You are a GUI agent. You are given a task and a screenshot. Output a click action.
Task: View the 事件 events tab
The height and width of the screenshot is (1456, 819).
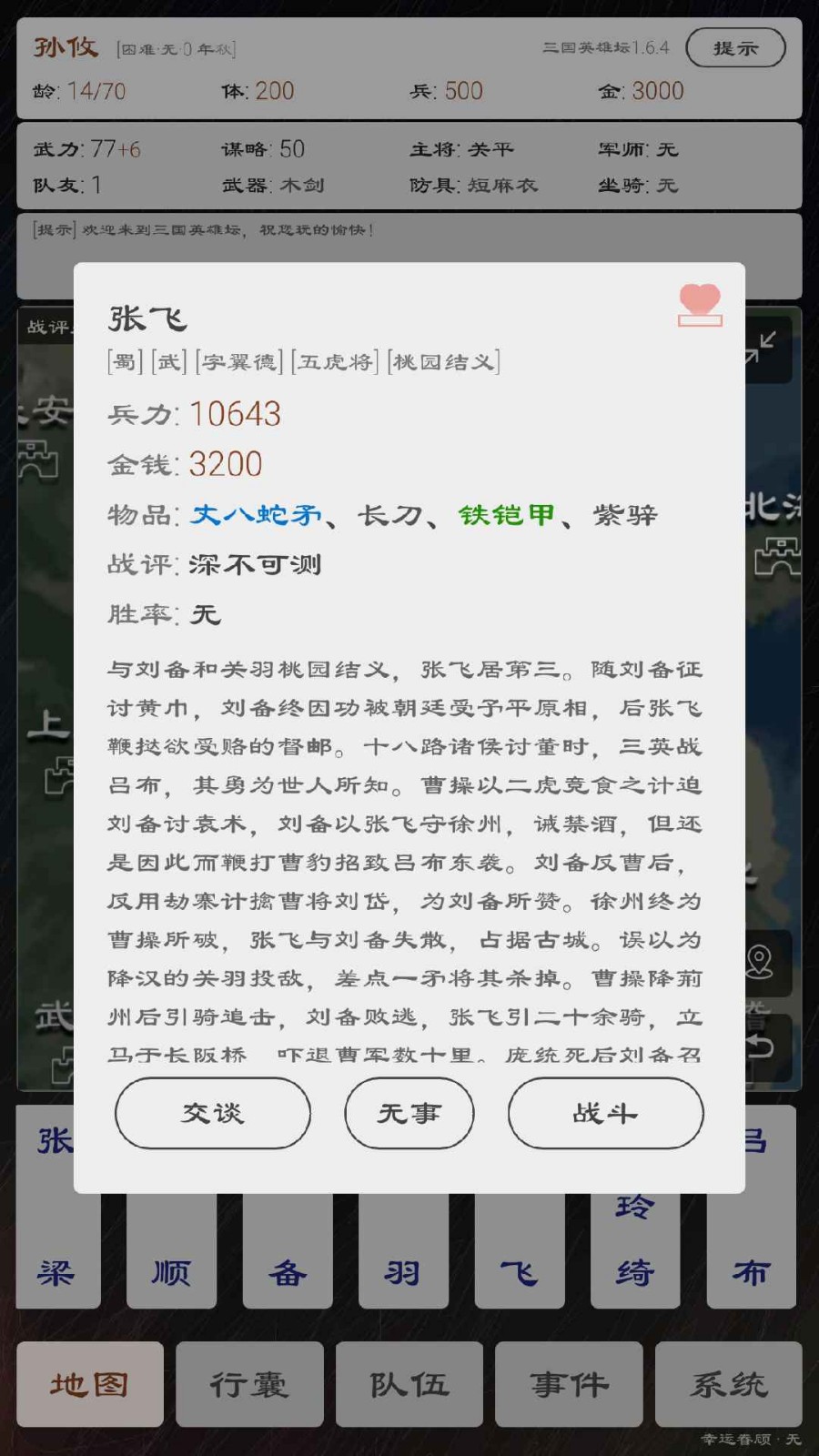tap(569, 1384)
